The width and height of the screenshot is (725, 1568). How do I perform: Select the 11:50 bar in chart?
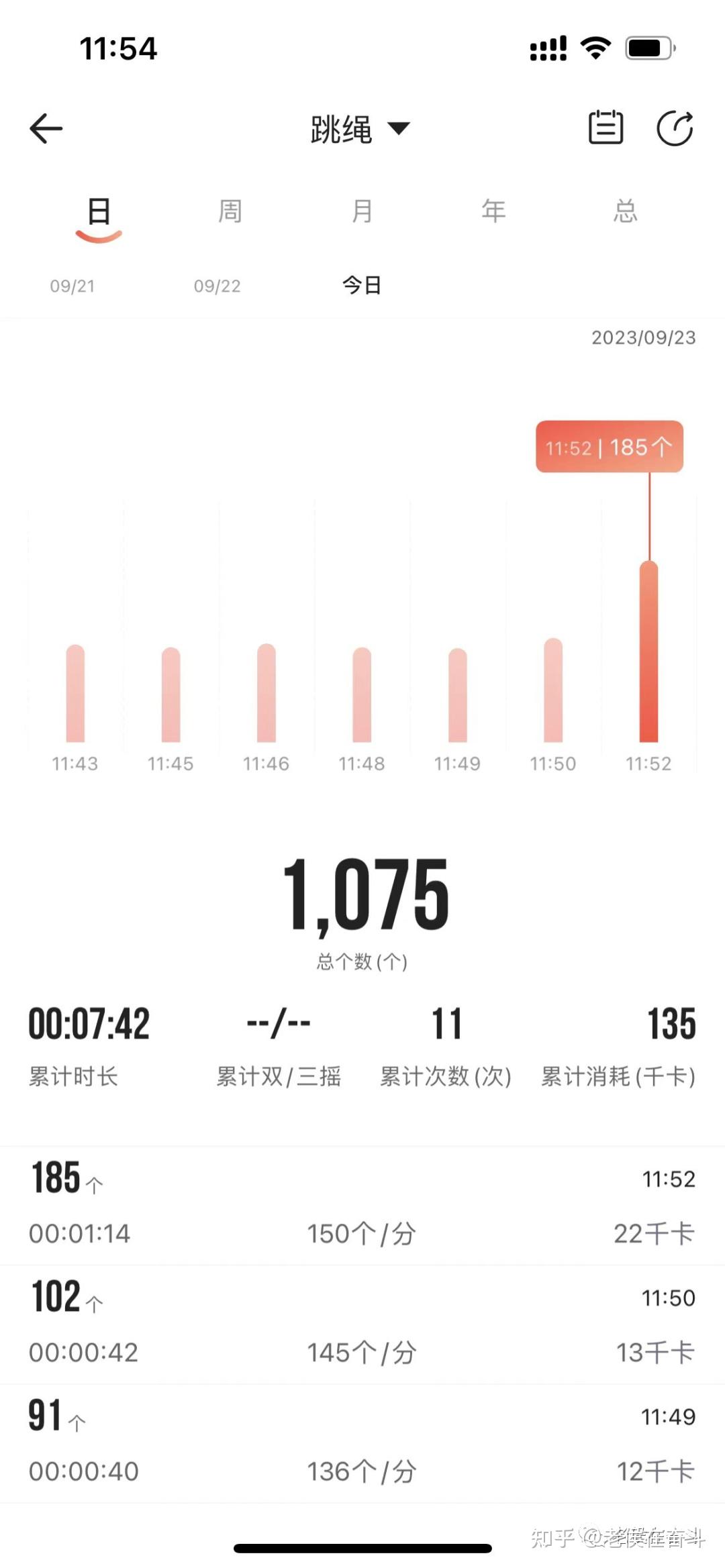coord(553,690)
